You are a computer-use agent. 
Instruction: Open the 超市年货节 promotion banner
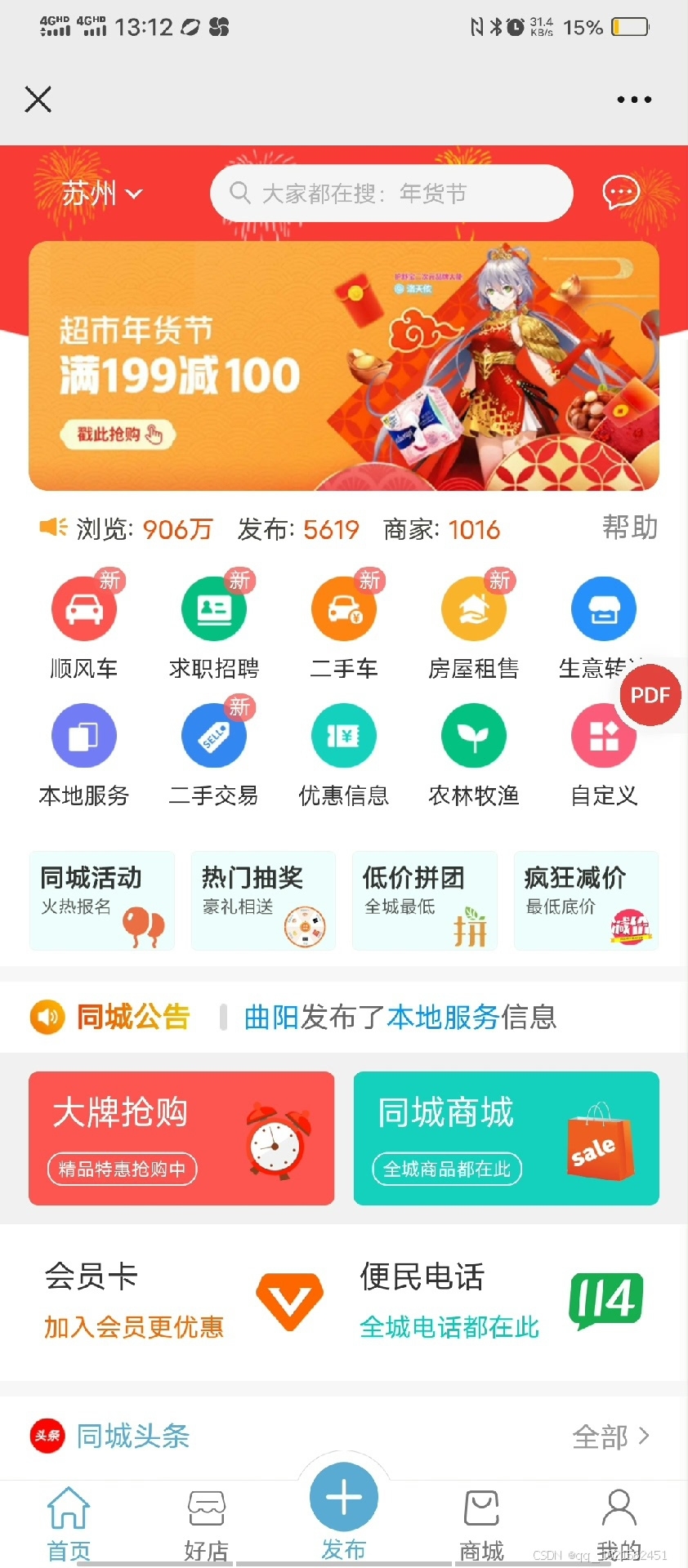(344, 366)
